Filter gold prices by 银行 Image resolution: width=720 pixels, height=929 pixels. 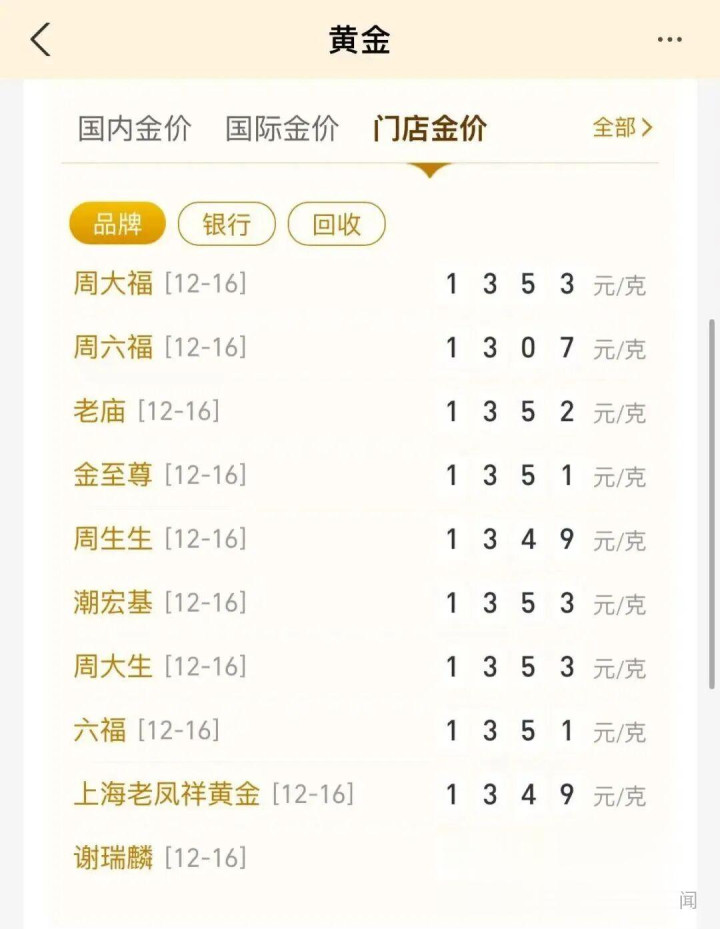(x=226, y=224)
